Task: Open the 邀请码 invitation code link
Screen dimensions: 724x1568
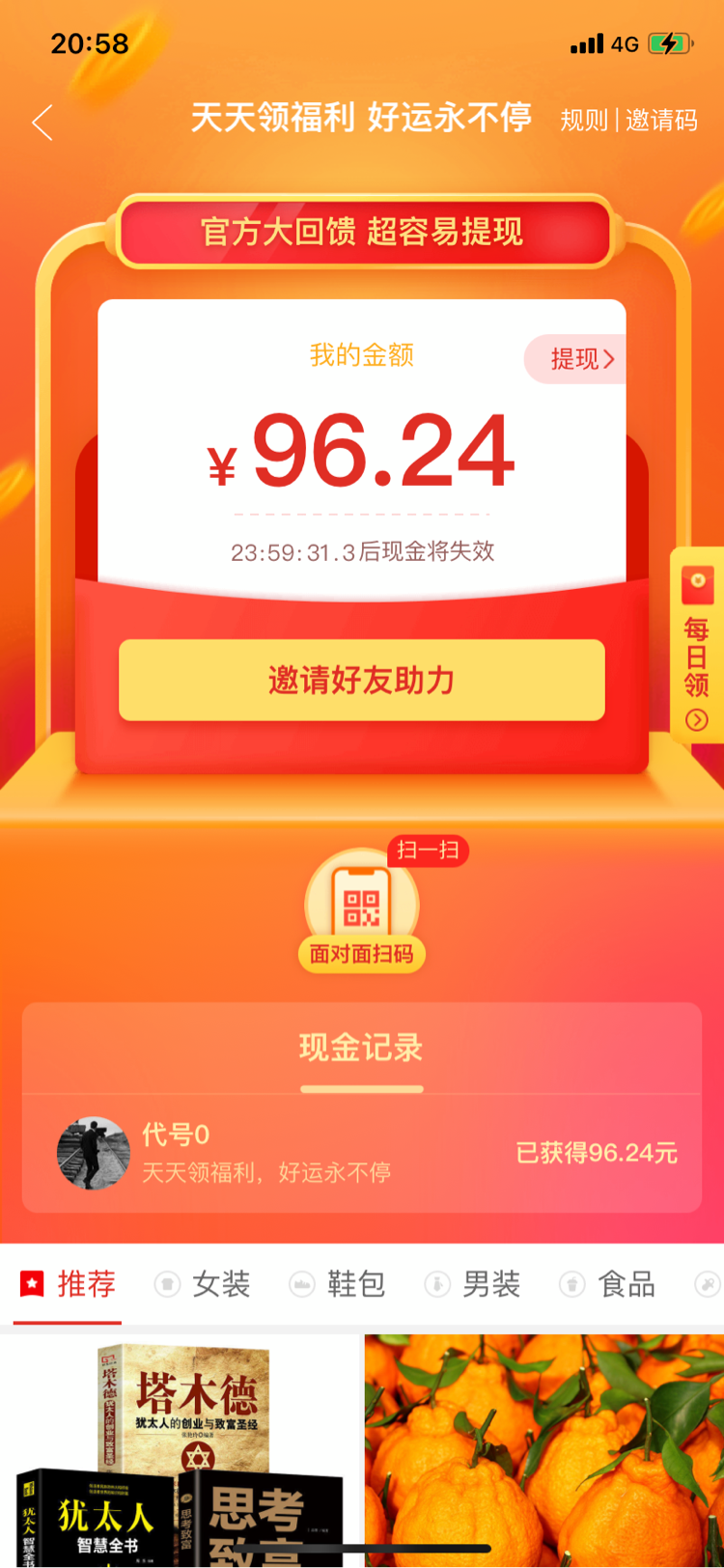Action: (661, 121)
